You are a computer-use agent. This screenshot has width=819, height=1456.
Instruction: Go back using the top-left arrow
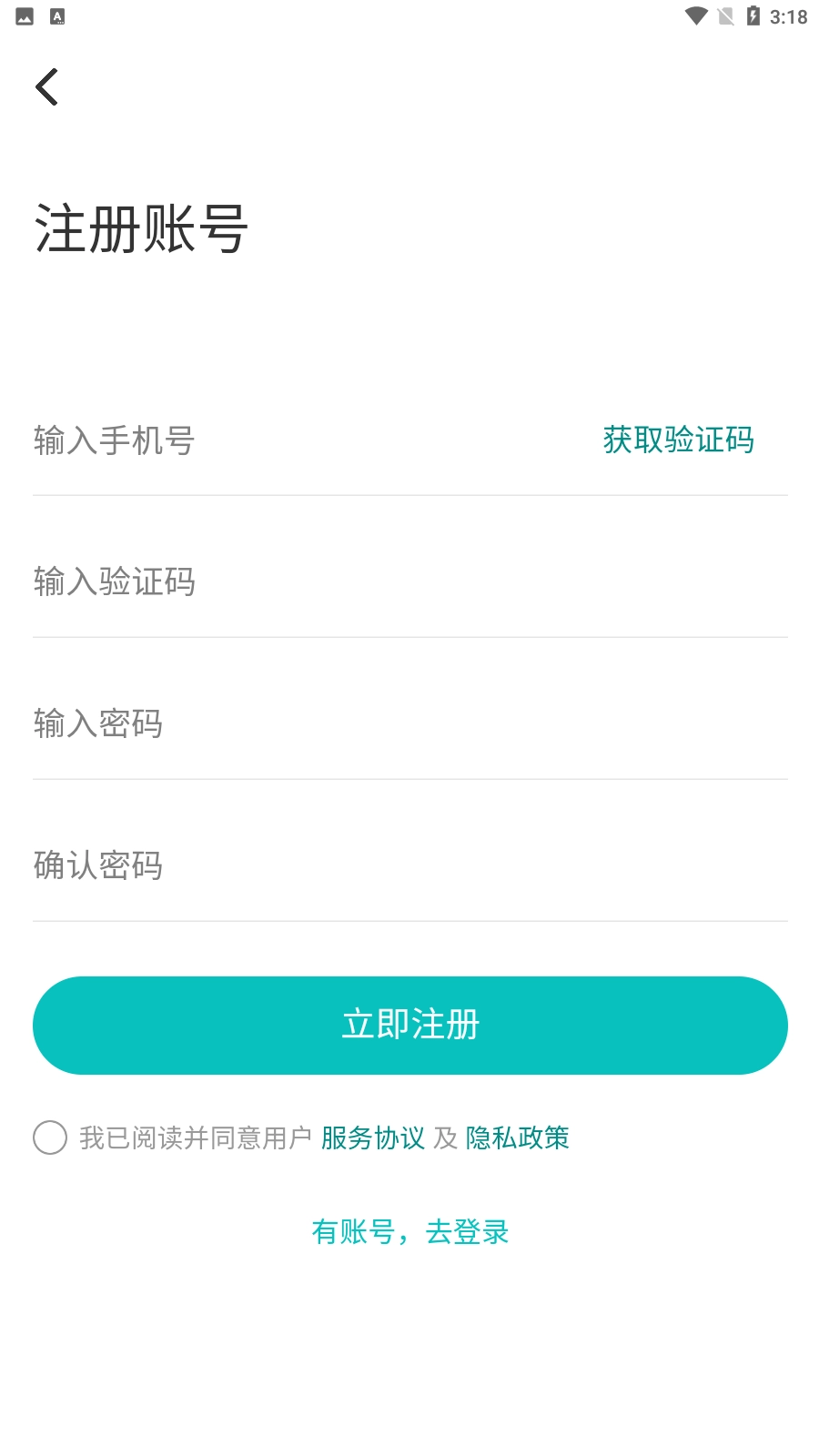47,87
